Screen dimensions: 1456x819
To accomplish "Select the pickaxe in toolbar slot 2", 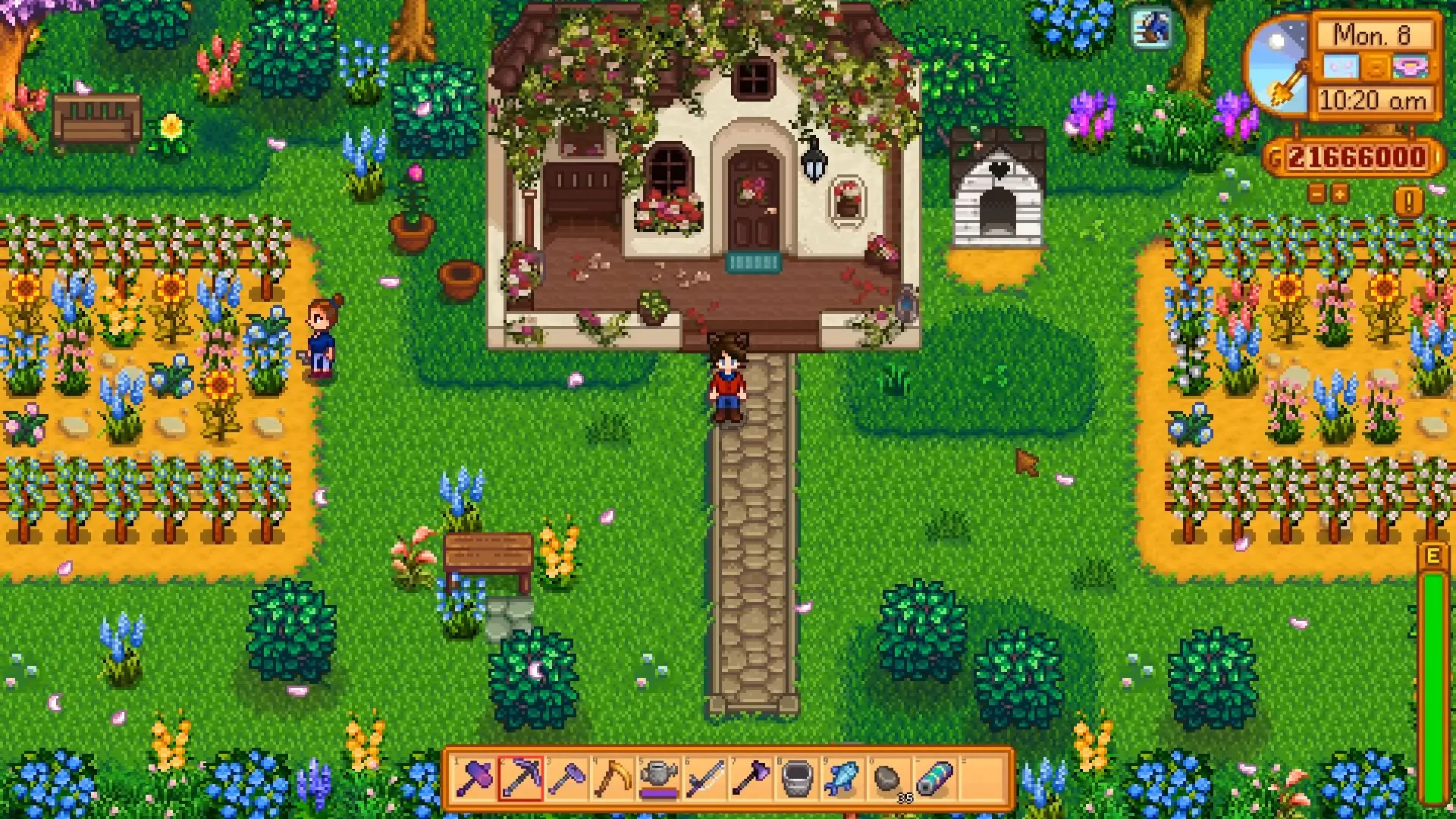I will (520, 778).
